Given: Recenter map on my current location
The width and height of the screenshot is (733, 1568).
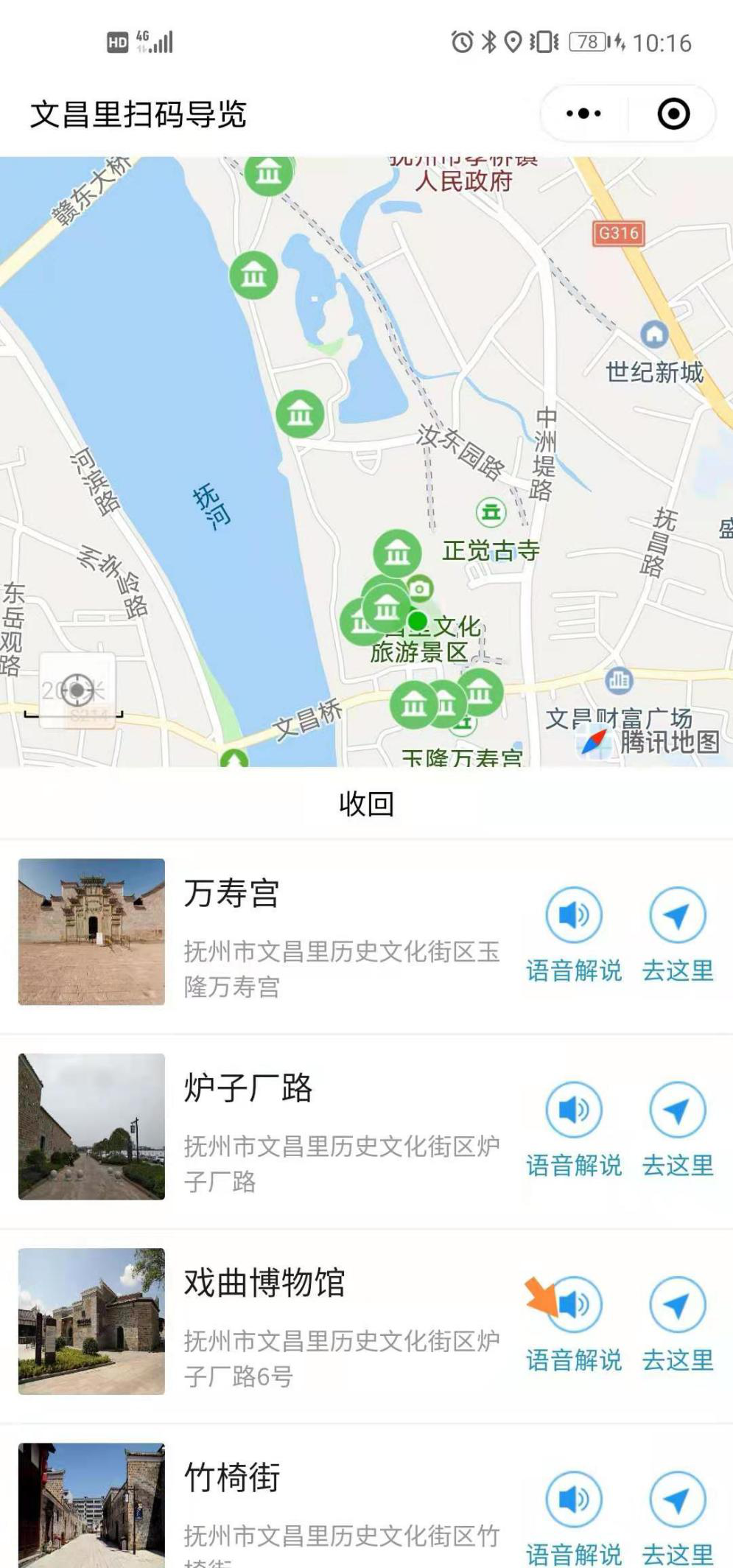Looking at the screenshot, I should click(x=77, y=690).
